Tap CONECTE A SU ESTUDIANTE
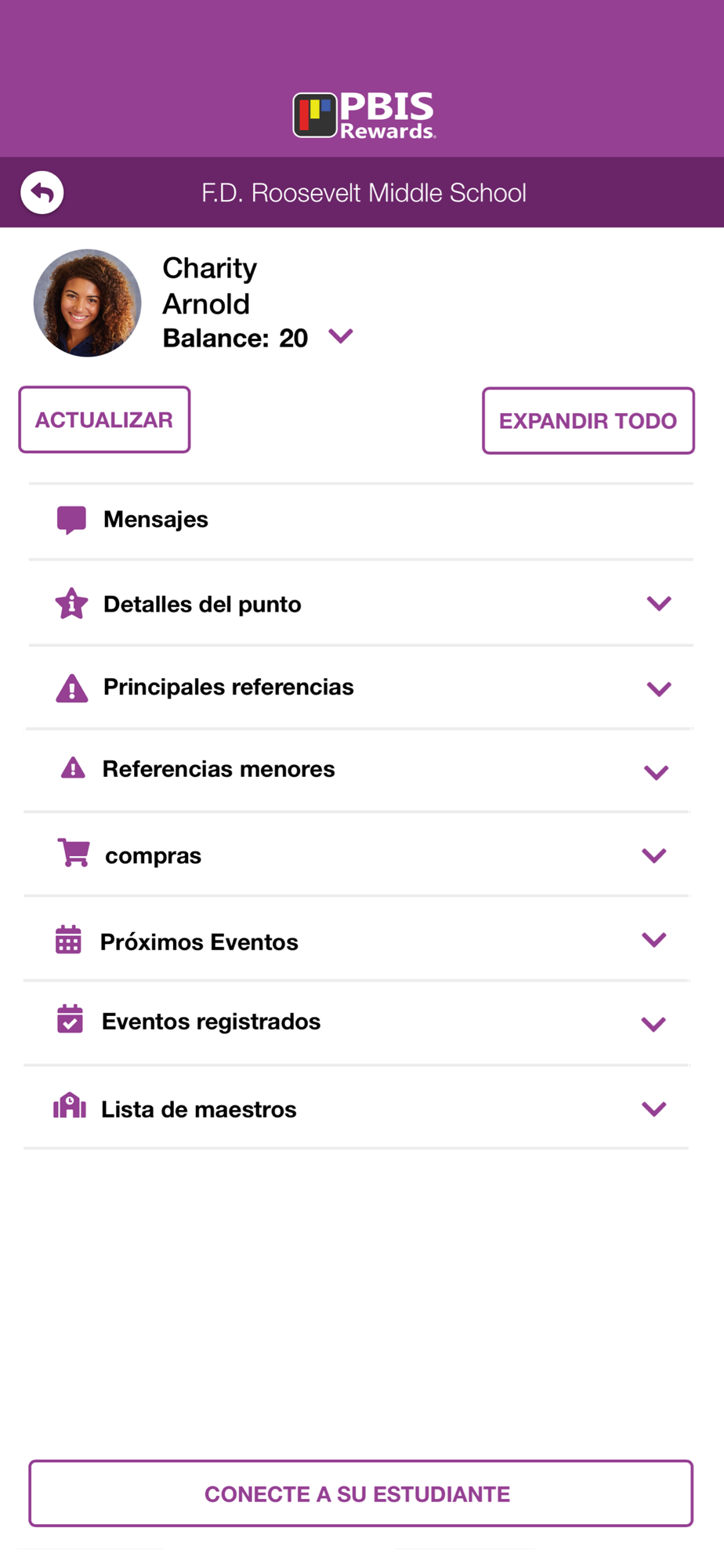 tap(361, 1494)
